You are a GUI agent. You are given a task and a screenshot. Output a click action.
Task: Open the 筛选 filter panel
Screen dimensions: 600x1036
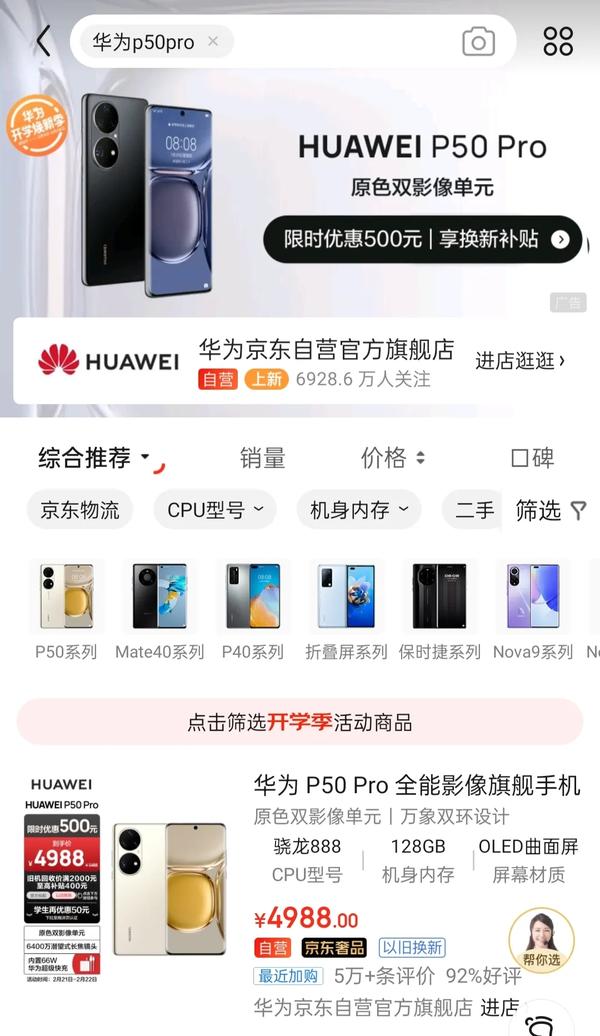pos(550,510)
